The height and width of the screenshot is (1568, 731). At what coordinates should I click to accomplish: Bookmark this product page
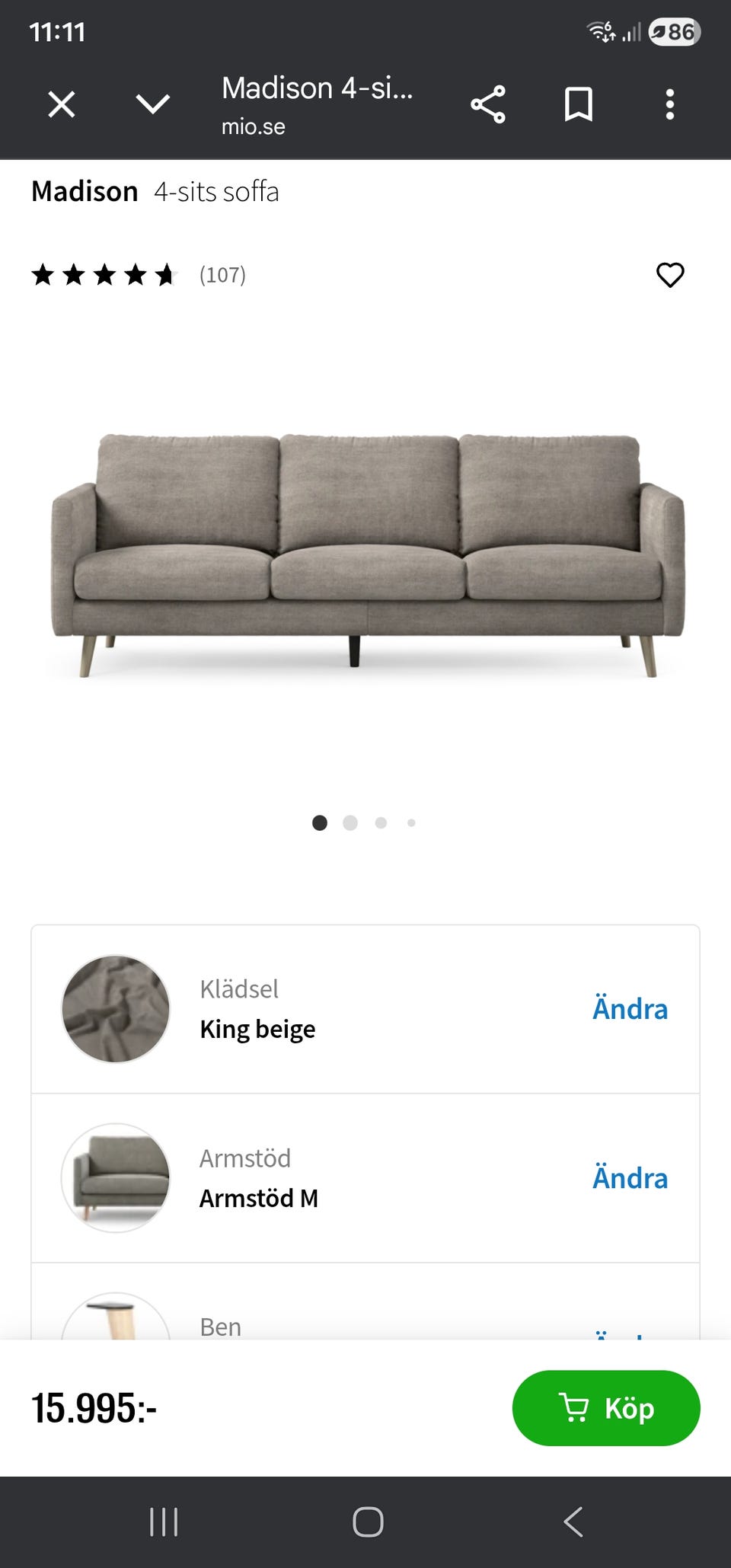[x=579, y=104]
